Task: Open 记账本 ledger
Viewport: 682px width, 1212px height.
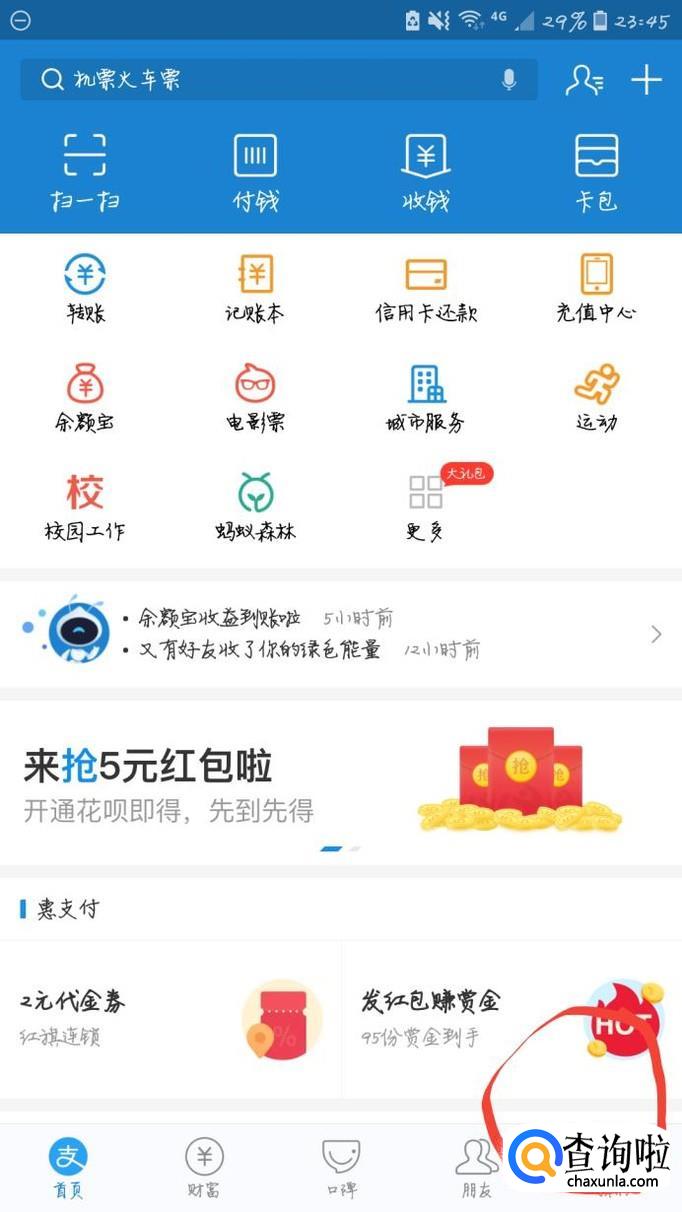Action: (x=255, y=288)
